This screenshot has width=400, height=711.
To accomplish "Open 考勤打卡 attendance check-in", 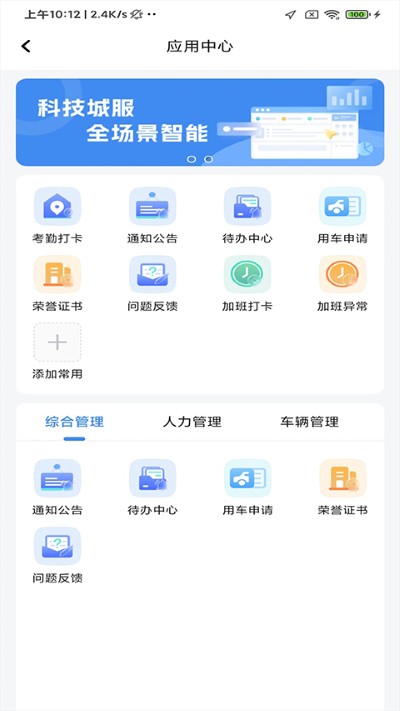I will [58, 215].
